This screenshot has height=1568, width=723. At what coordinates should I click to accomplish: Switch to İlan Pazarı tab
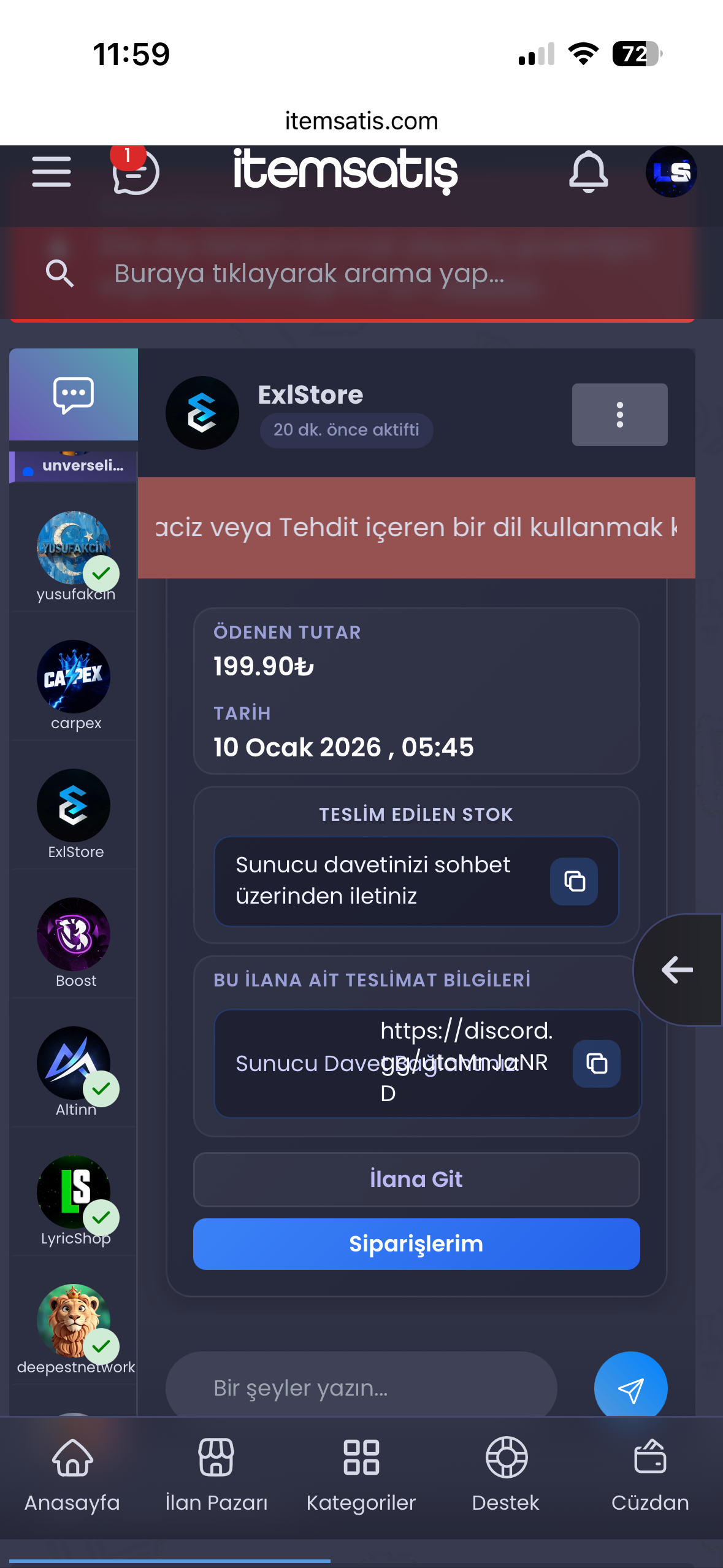tap(216, 1475)
